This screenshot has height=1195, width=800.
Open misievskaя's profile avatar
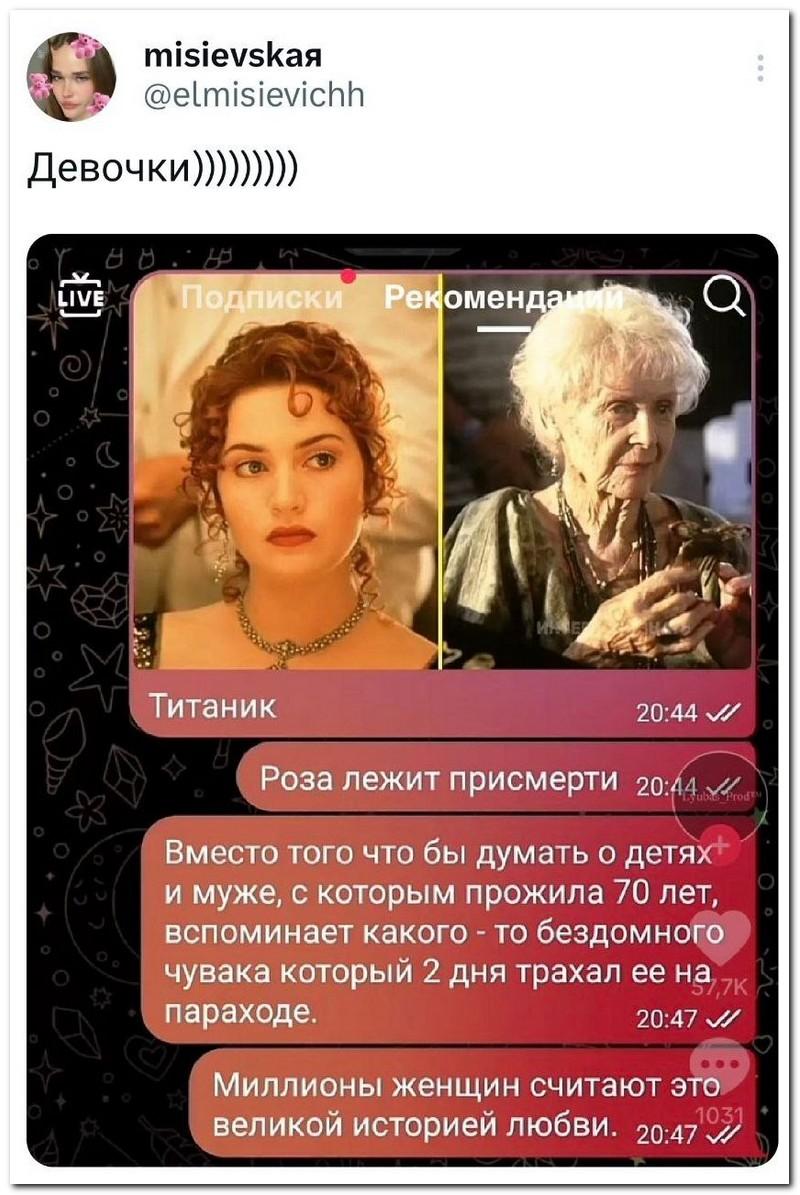(71, 76)
